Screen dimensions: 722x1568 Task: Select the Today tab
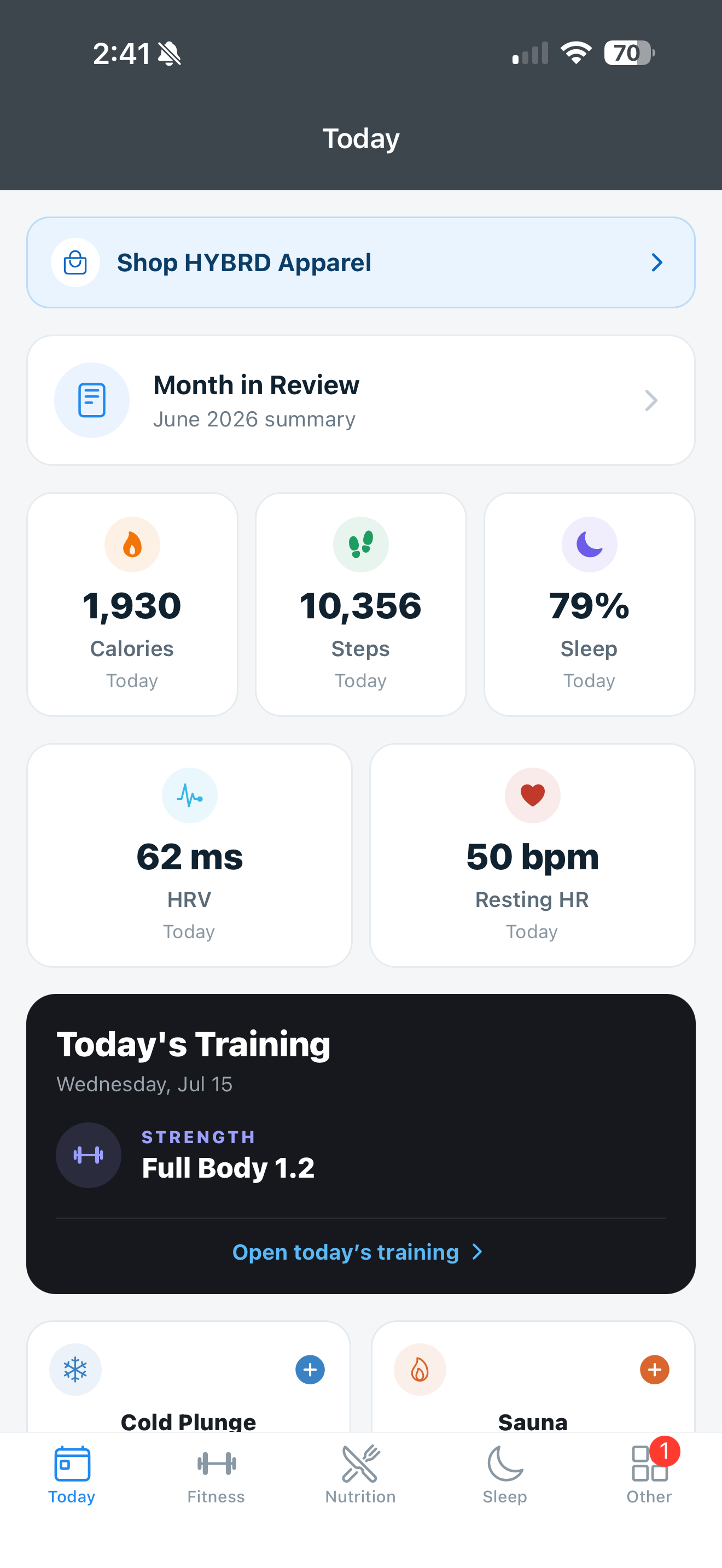click(x=72, y=1475)
